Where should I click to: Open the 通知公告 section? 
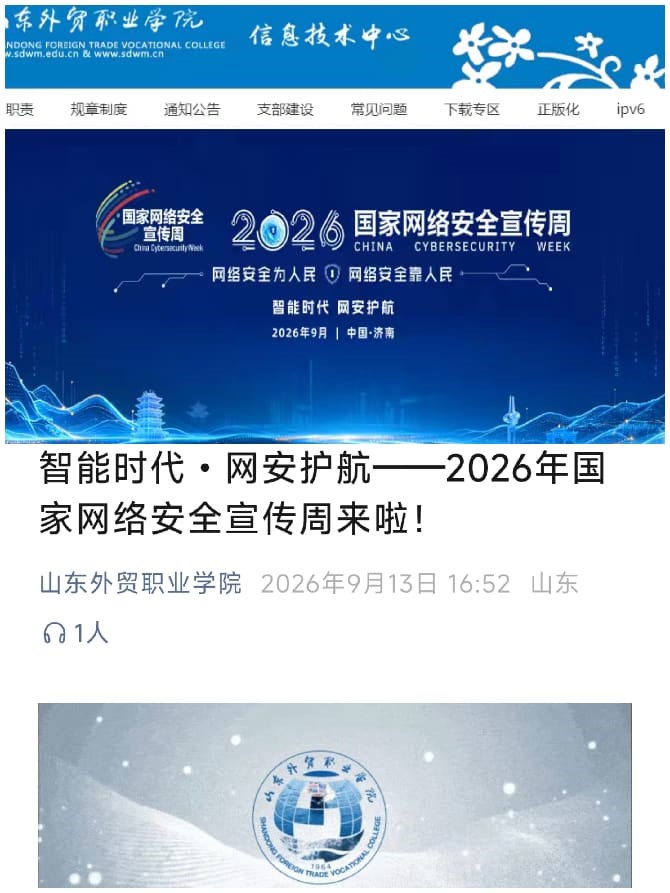[192, 109]
